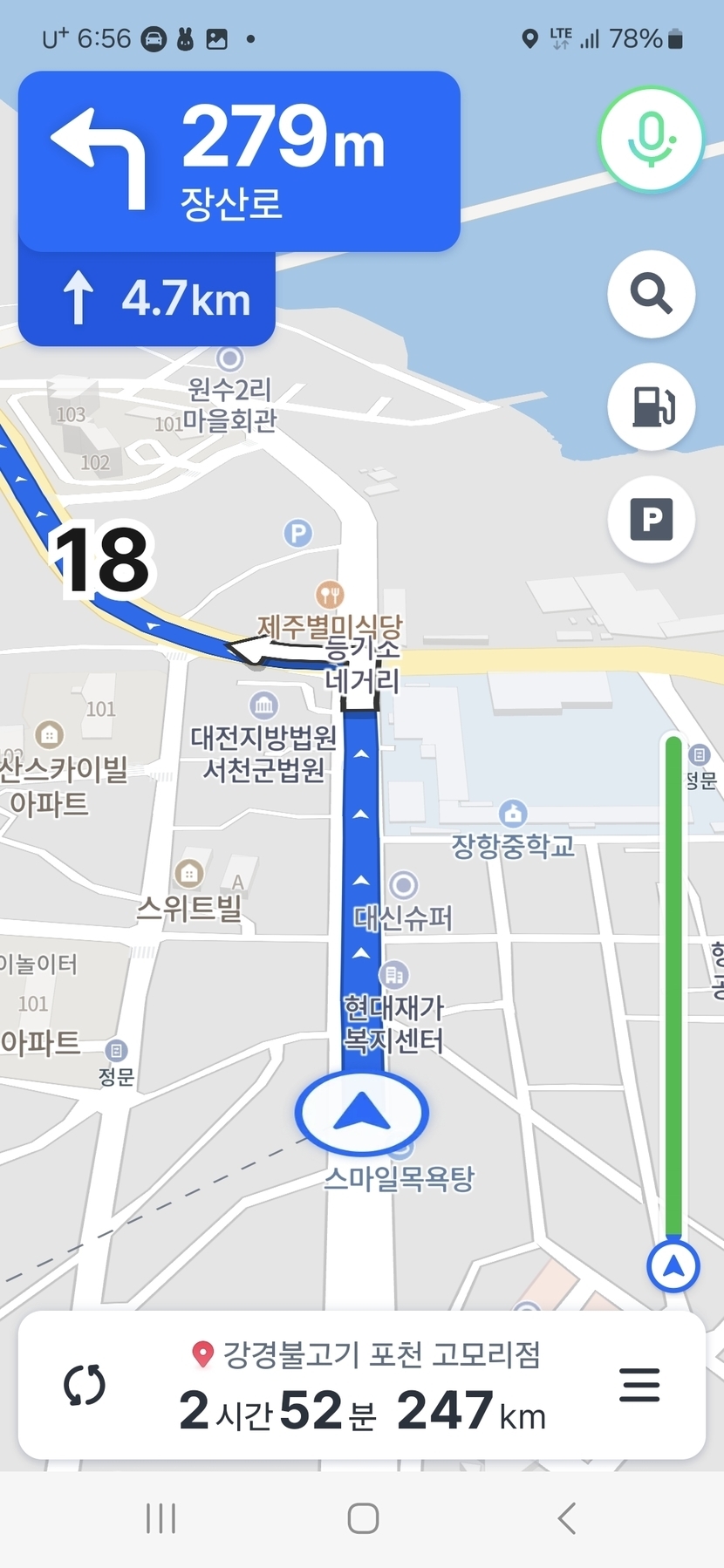Open recent apps from the navigation bar
This screenshot has width=724, height=1568.
pos(161,1518)
